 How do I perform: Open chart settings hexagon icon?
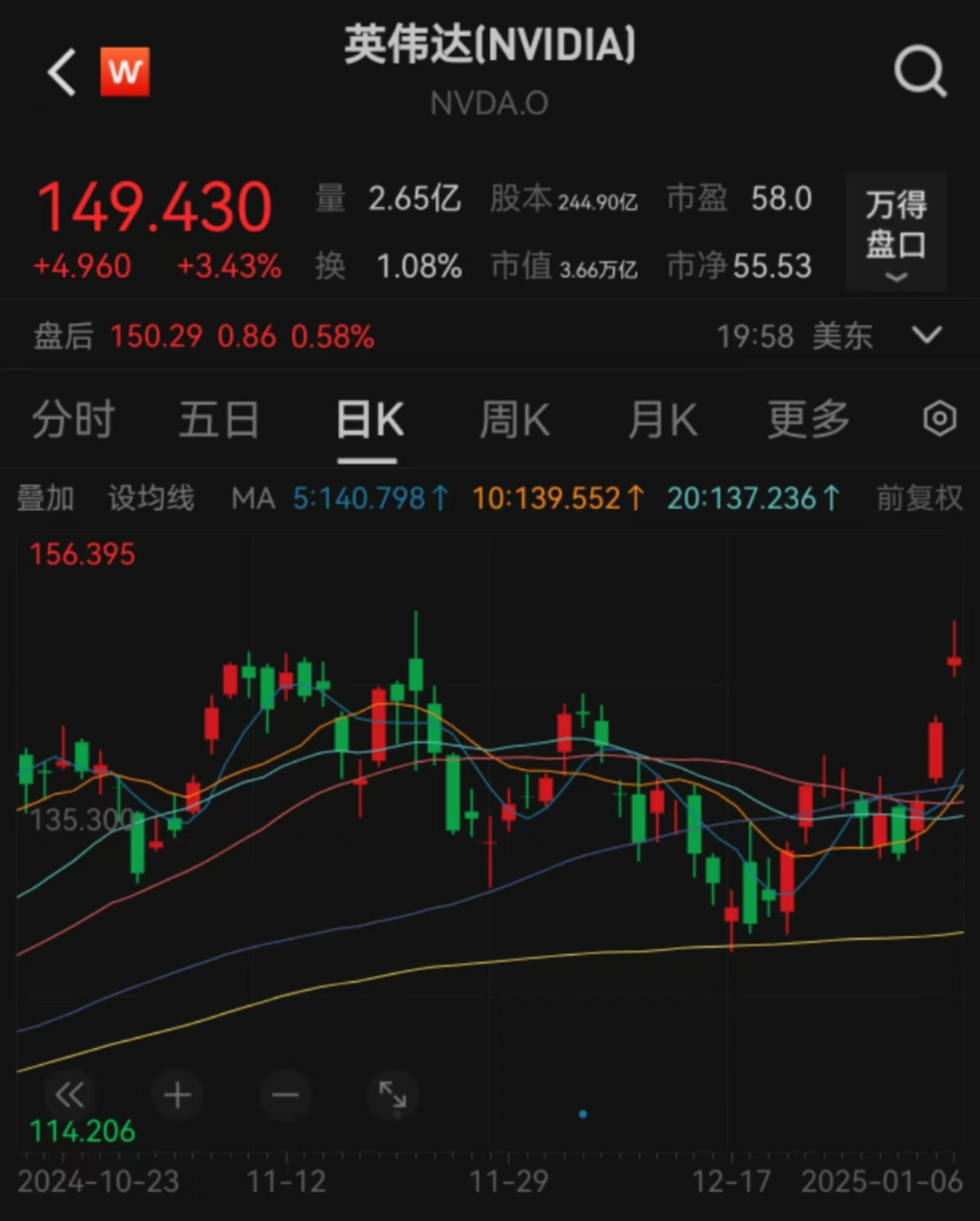[x=939, y=419]
